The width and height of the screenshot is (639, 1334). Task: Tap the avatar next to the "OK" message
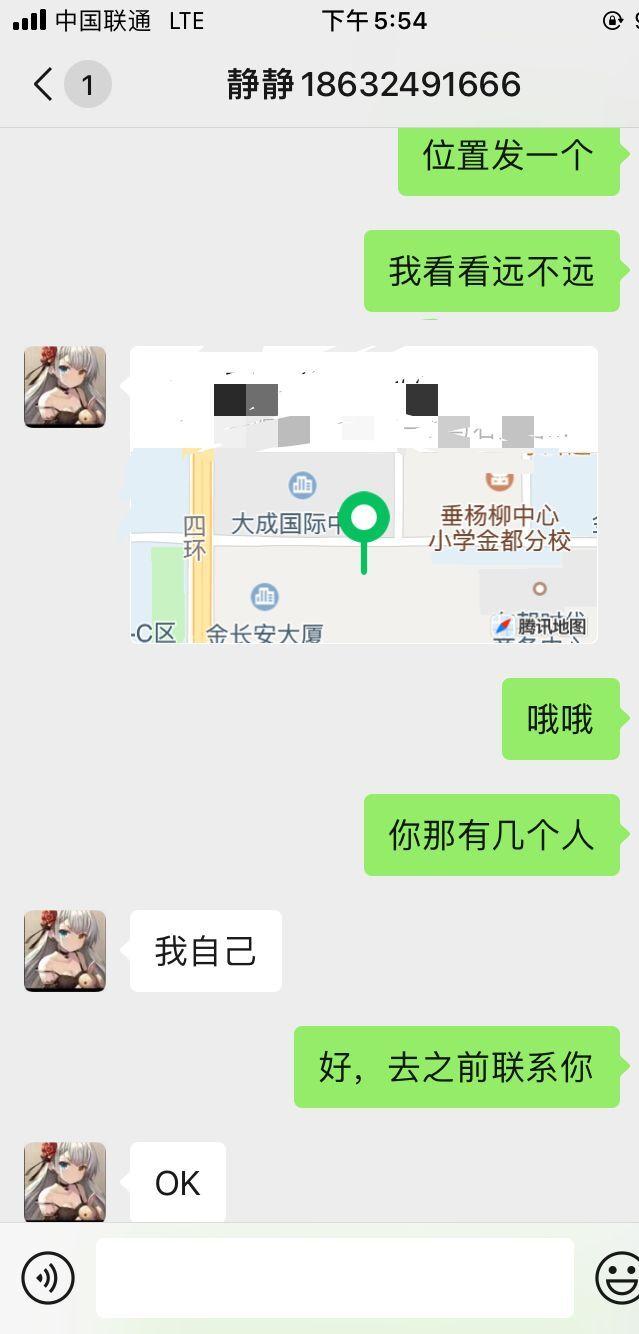pos(65,1182)
